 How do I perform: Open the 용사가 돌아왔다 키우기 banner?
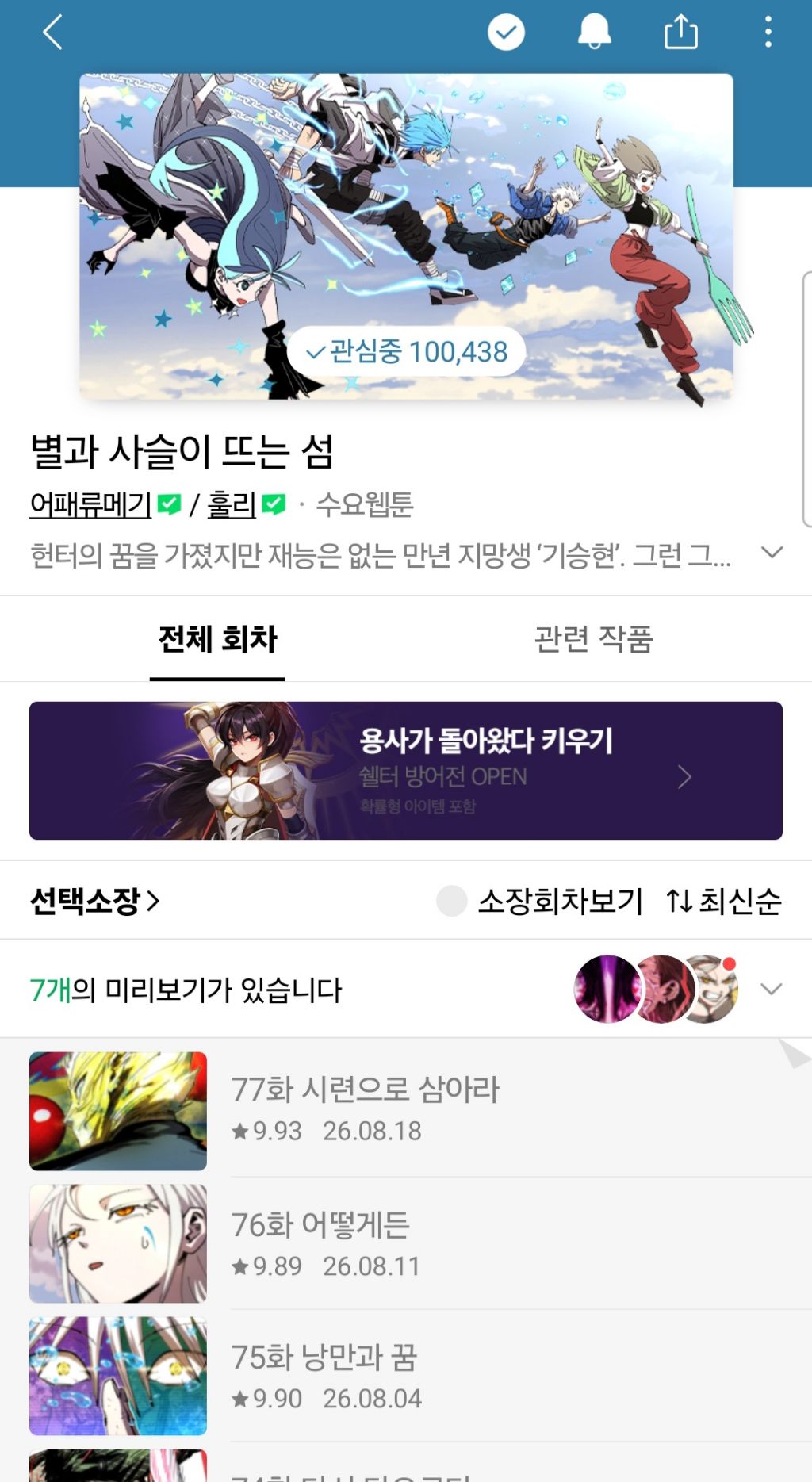click(x=406, y=771)
